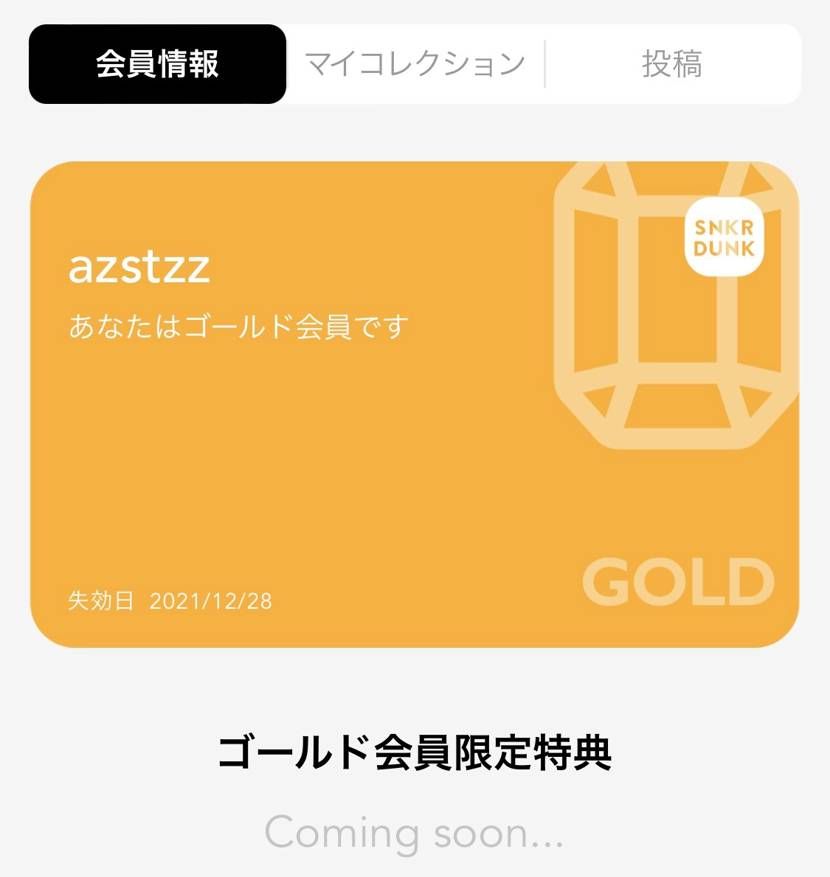The height and width of the screenshot is (877, 830).
Task: Tap the 2021/12/28 expiration date
Action: click(x=210, y=600)
